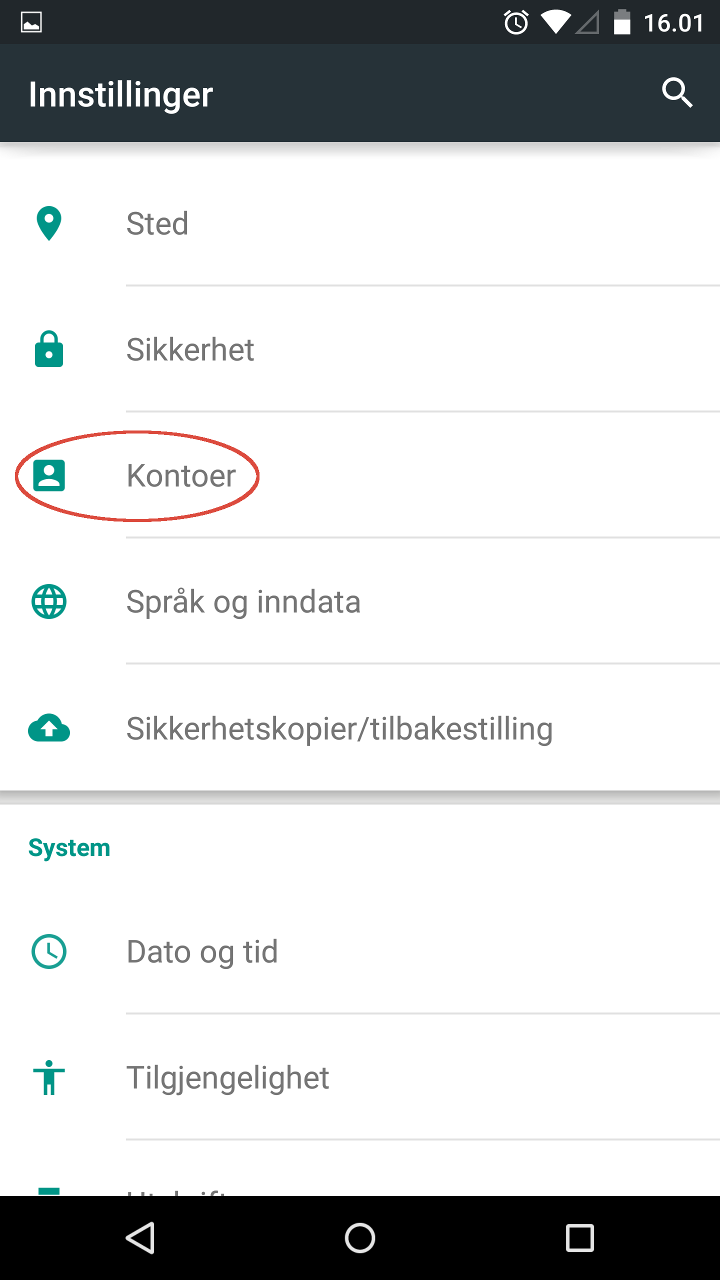Select the Kontoer row

tap(360, 476)
